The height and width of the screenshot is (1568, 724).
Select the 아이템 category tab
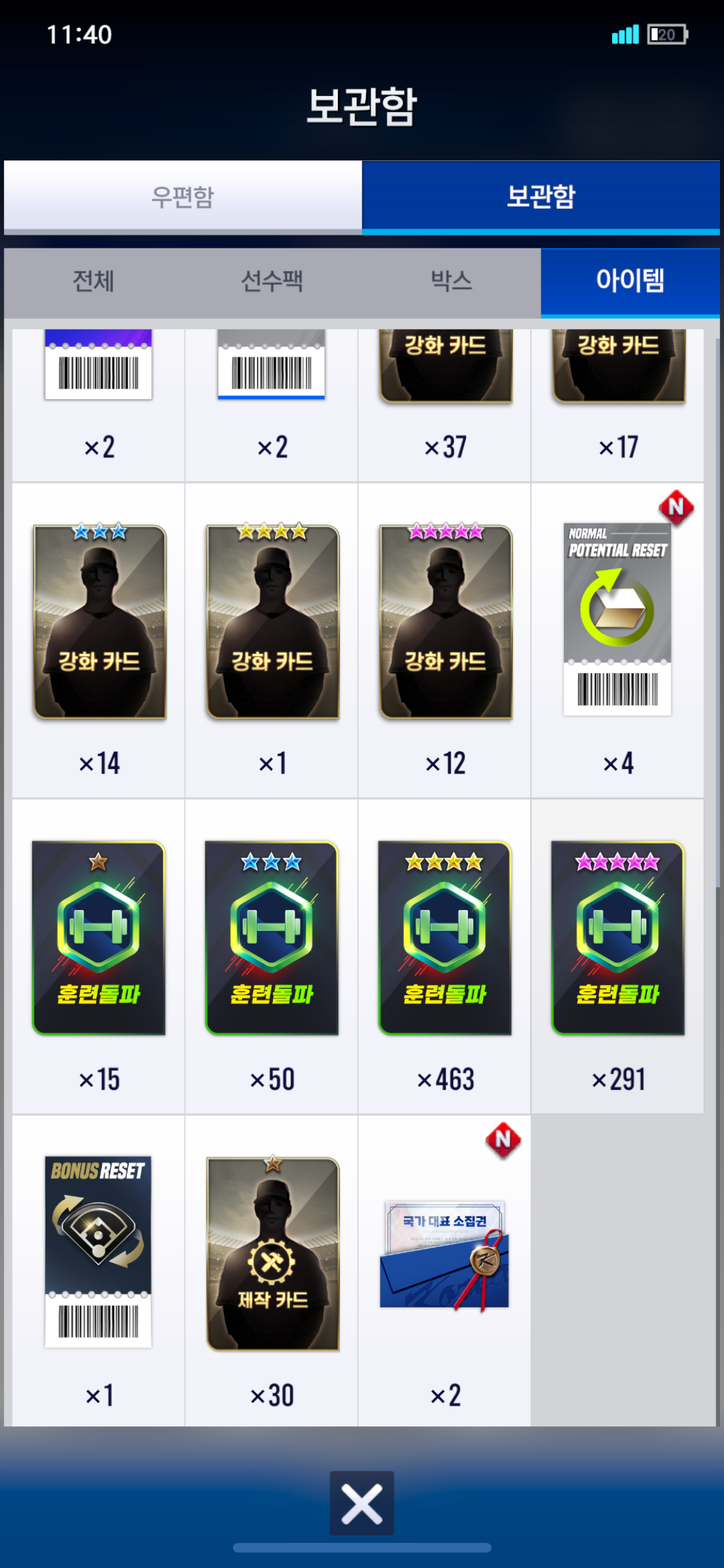630,282
